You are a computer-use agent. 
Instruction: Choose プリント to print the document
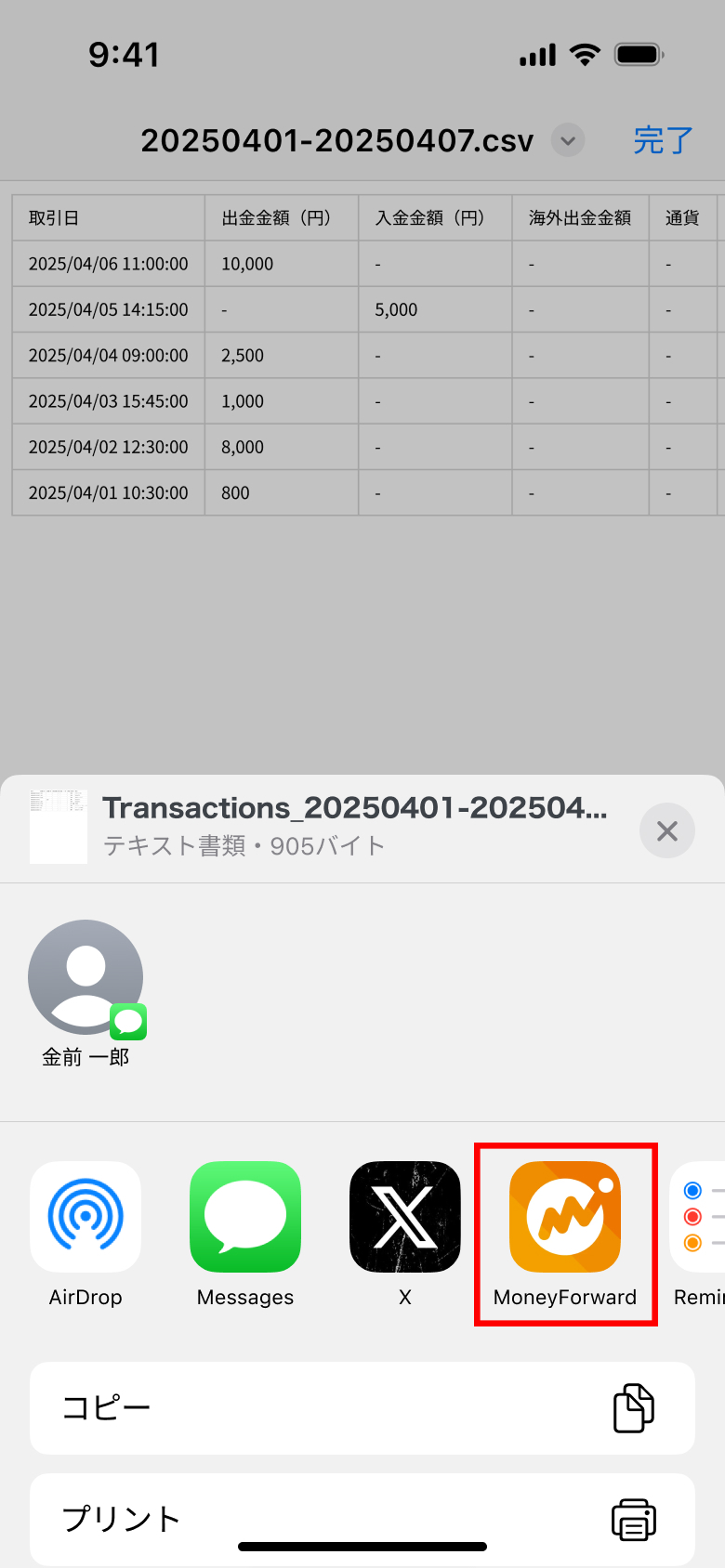[362, 1520]
